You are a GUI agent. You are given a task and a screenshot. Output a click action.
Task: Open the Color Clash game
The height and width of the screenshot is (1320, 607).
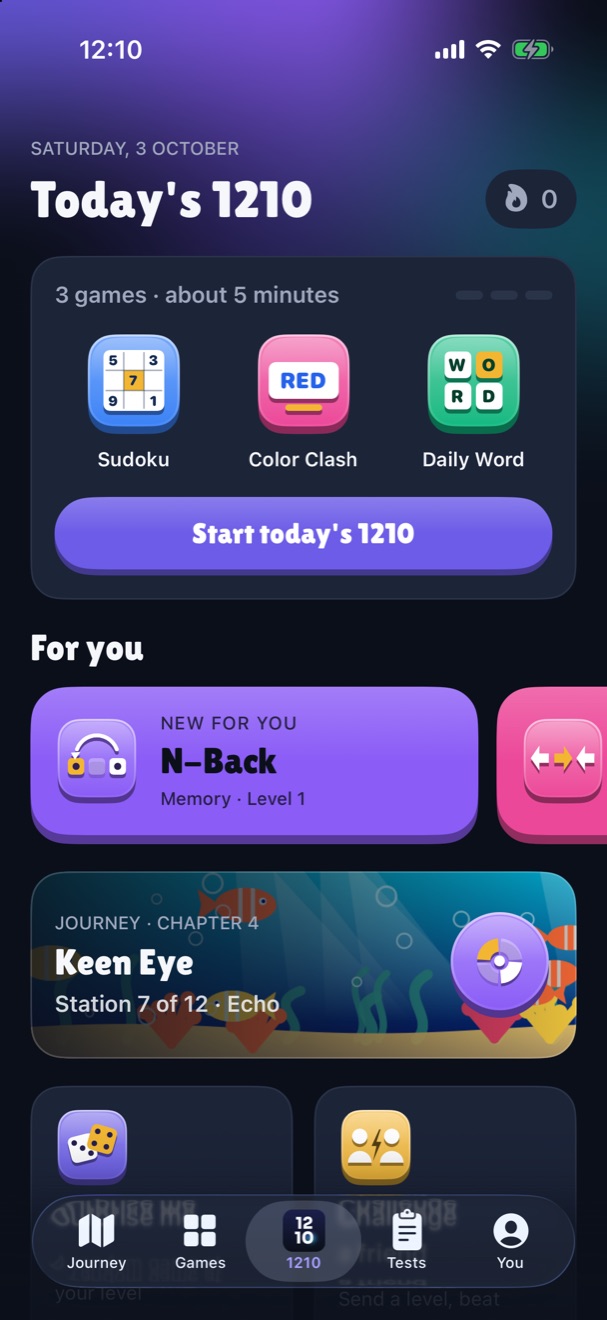303,383
